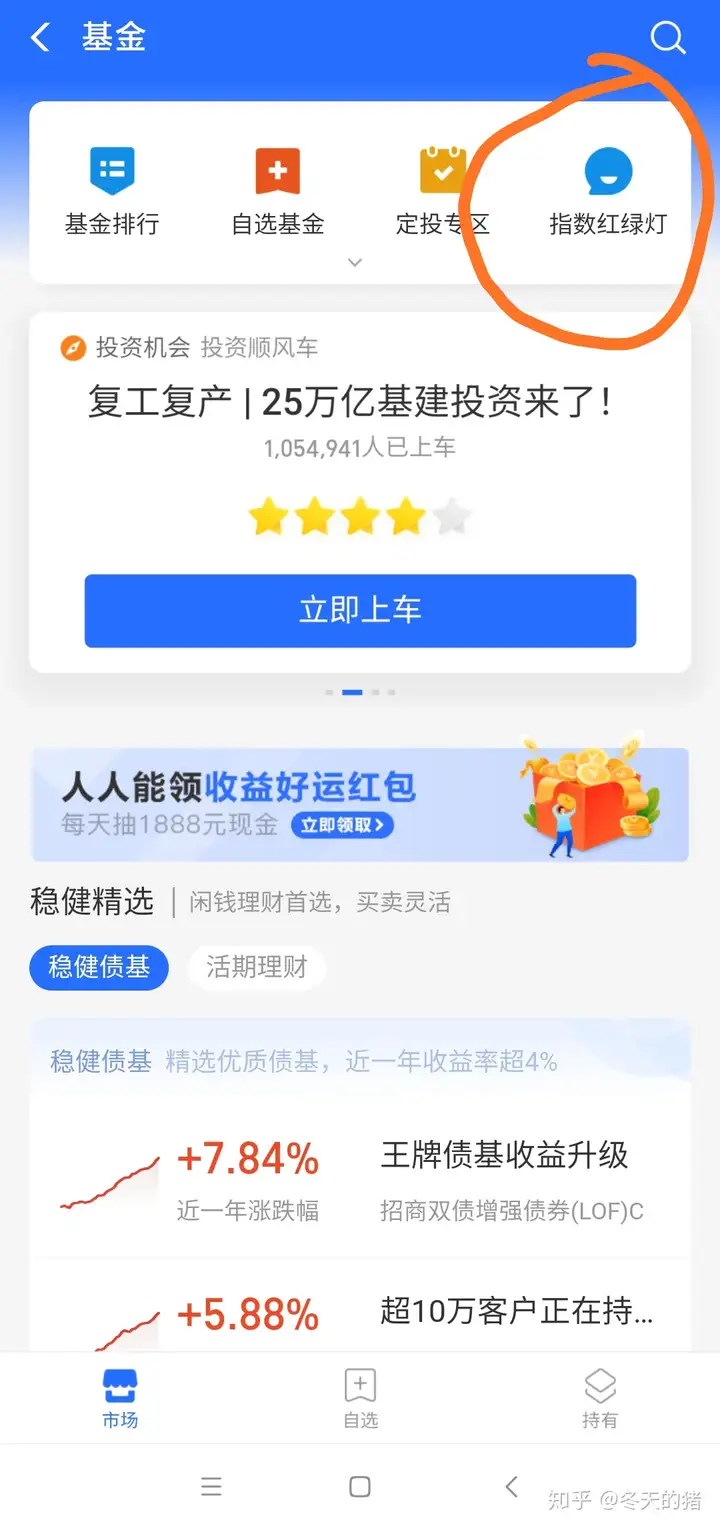Switch to the 自选 bottom tab

360,1398
